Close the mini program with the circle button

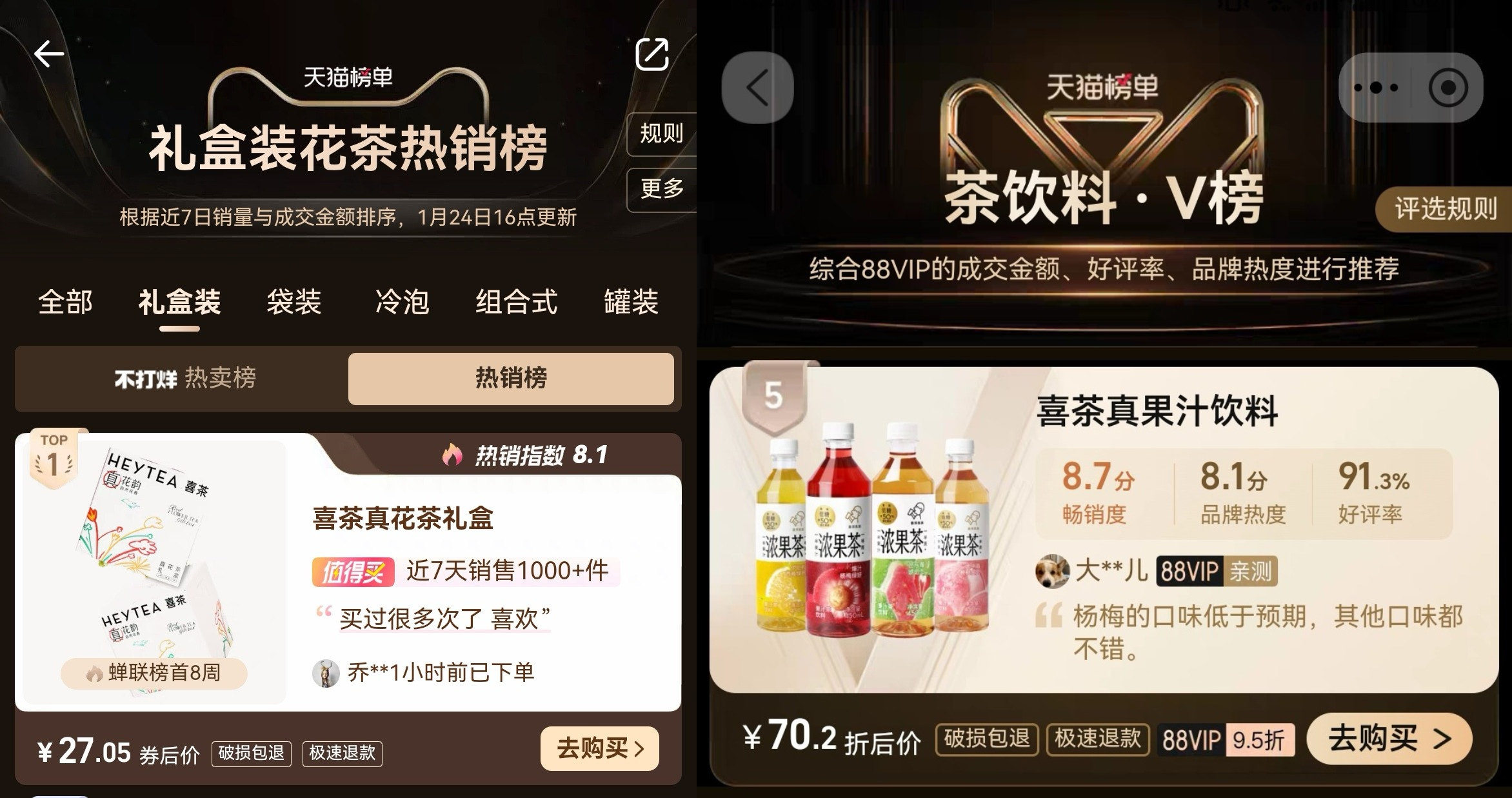point(1447,87)
